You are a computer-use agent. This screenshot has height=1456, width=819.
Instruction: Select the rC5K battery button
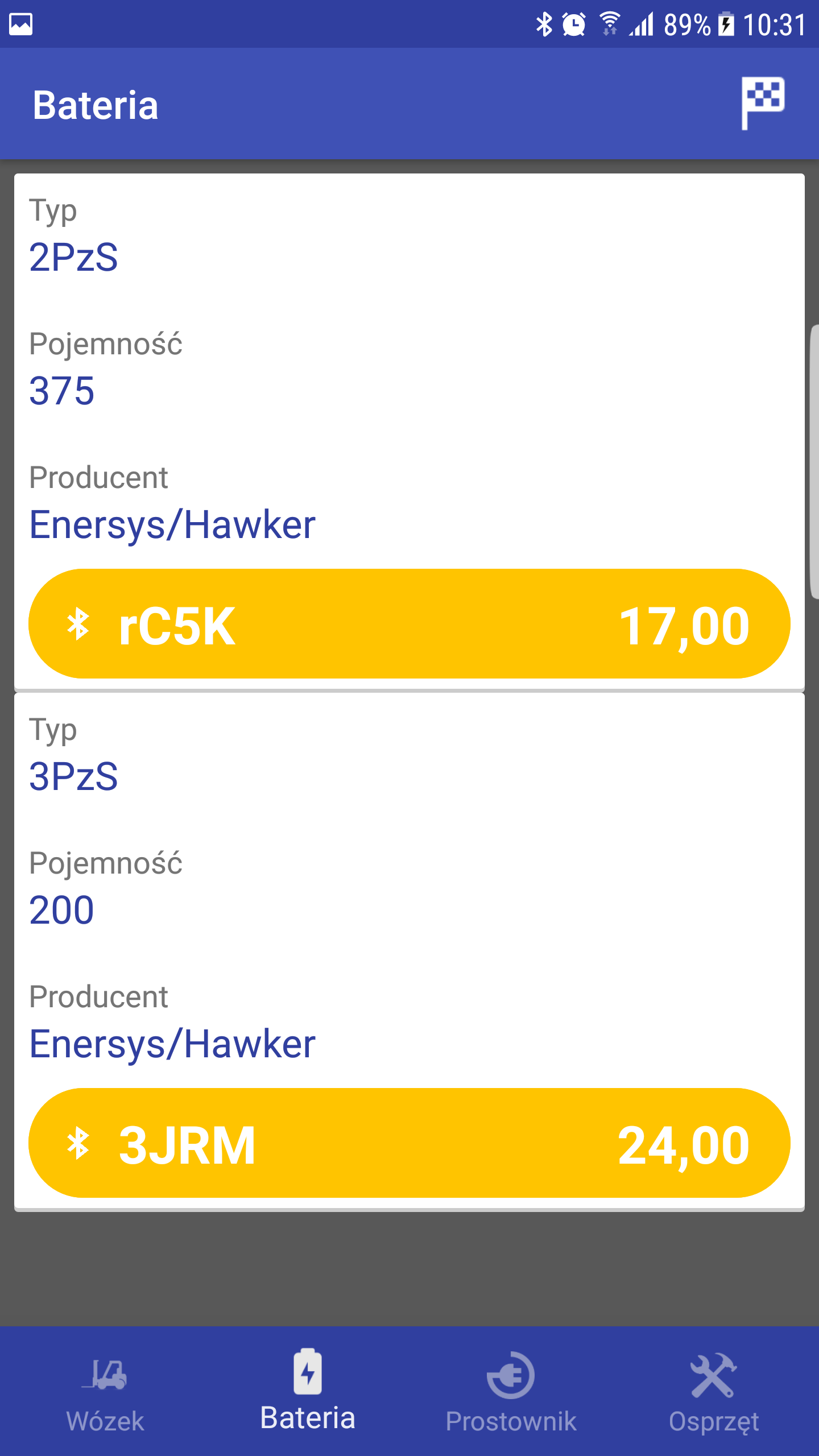(x=409, y=623)
